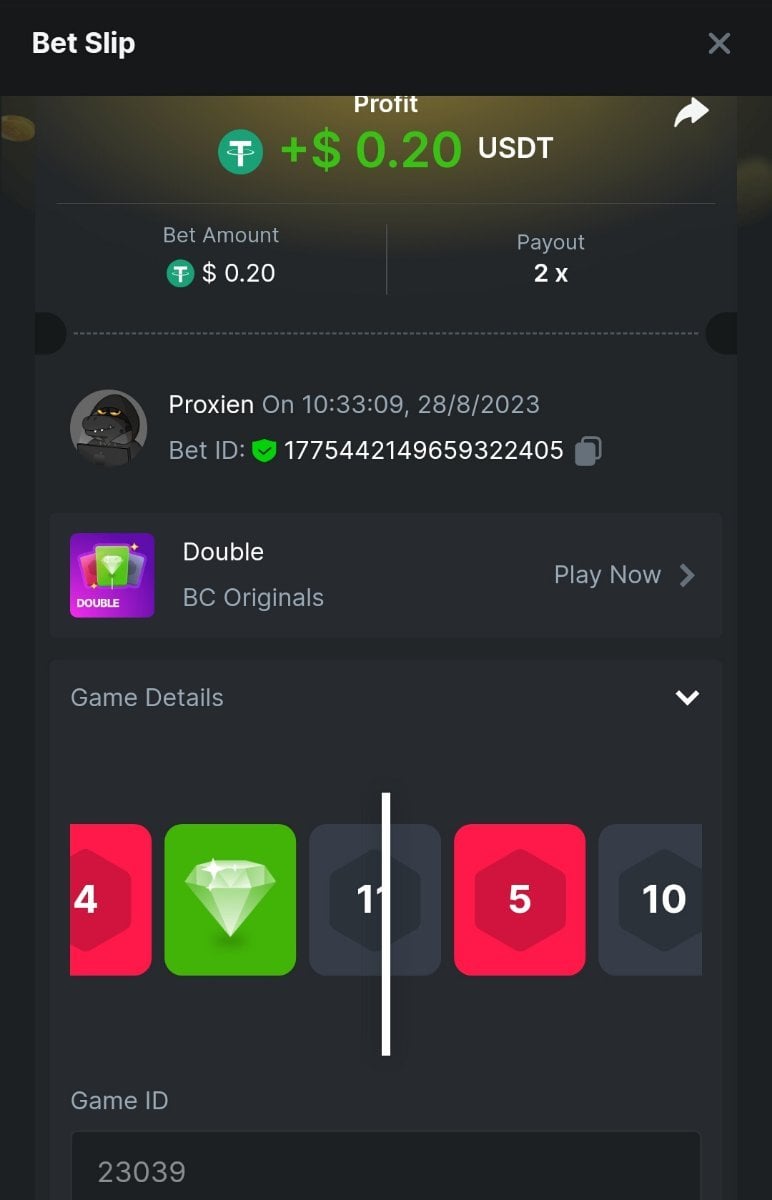The width and height of the screenshot is (772, 1200).
Task: Tap the Game ID field
Action: (x=385, y=1170)
